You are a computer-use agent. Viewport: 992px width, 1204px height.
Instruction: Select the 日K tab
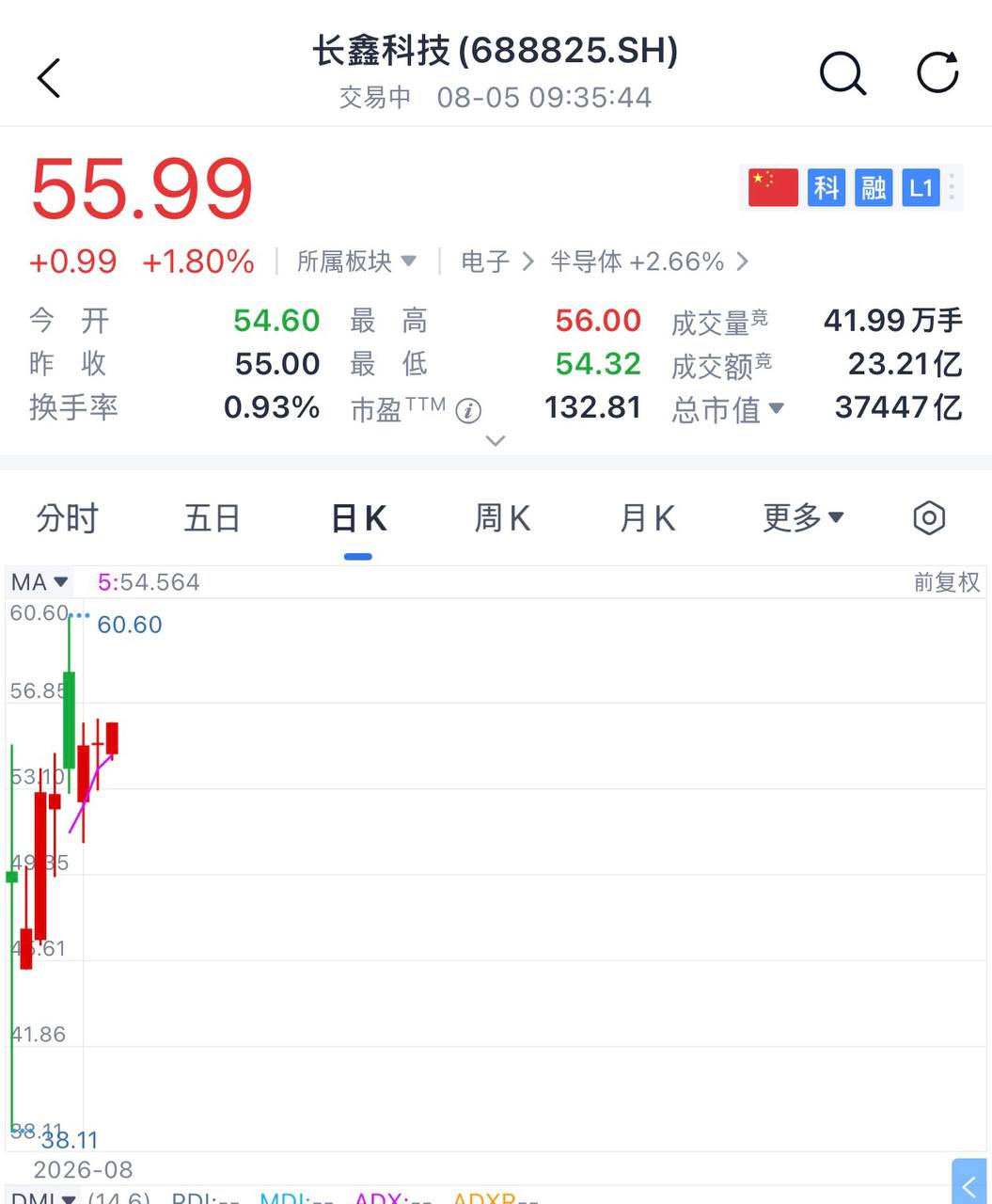point(358,518)
